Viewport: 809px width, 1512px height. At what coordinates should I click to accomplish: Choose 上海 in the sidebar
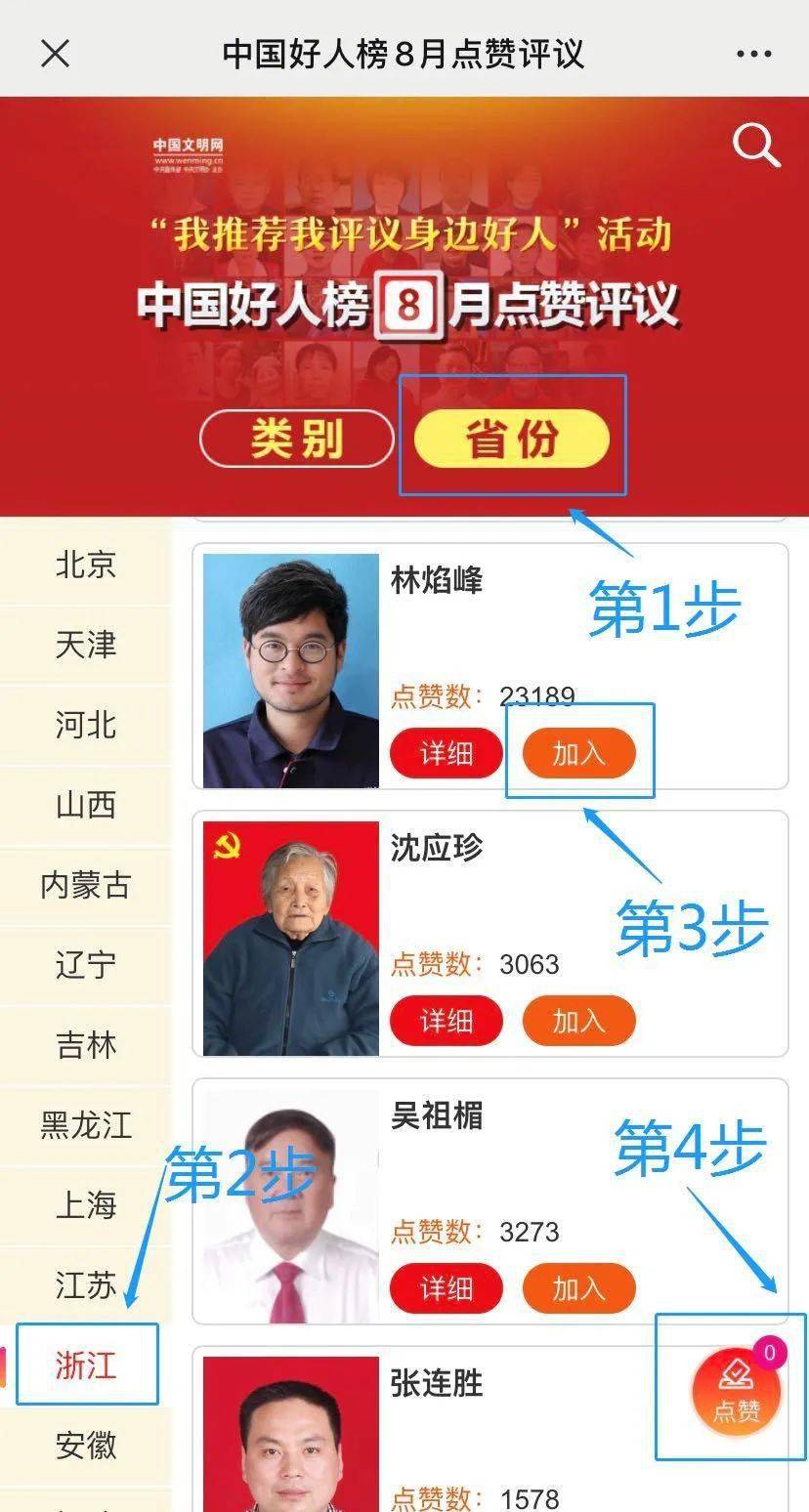(86, 1204)
